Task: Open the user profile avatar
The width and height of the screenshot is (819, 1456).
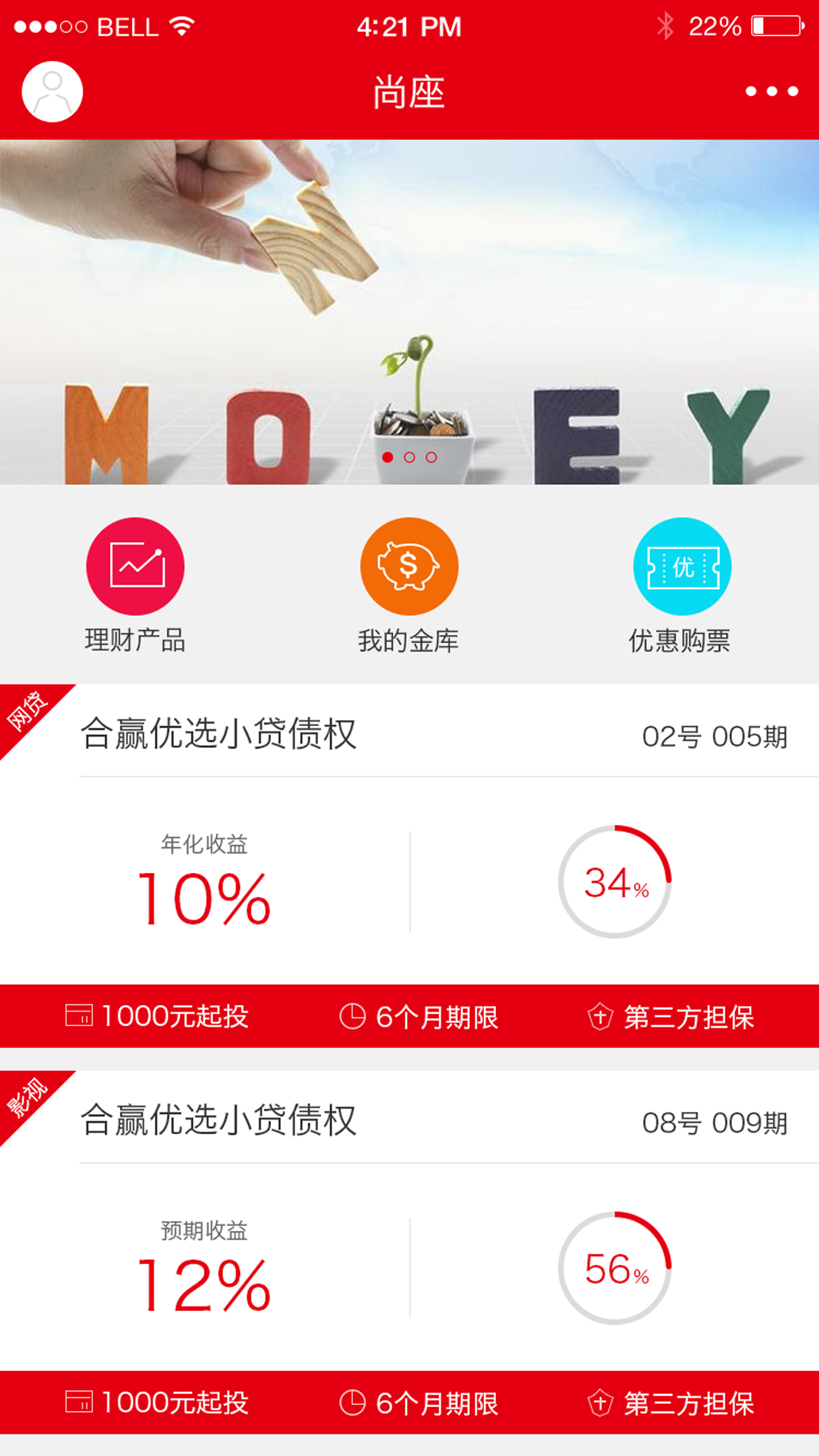Action: [52, 92]
